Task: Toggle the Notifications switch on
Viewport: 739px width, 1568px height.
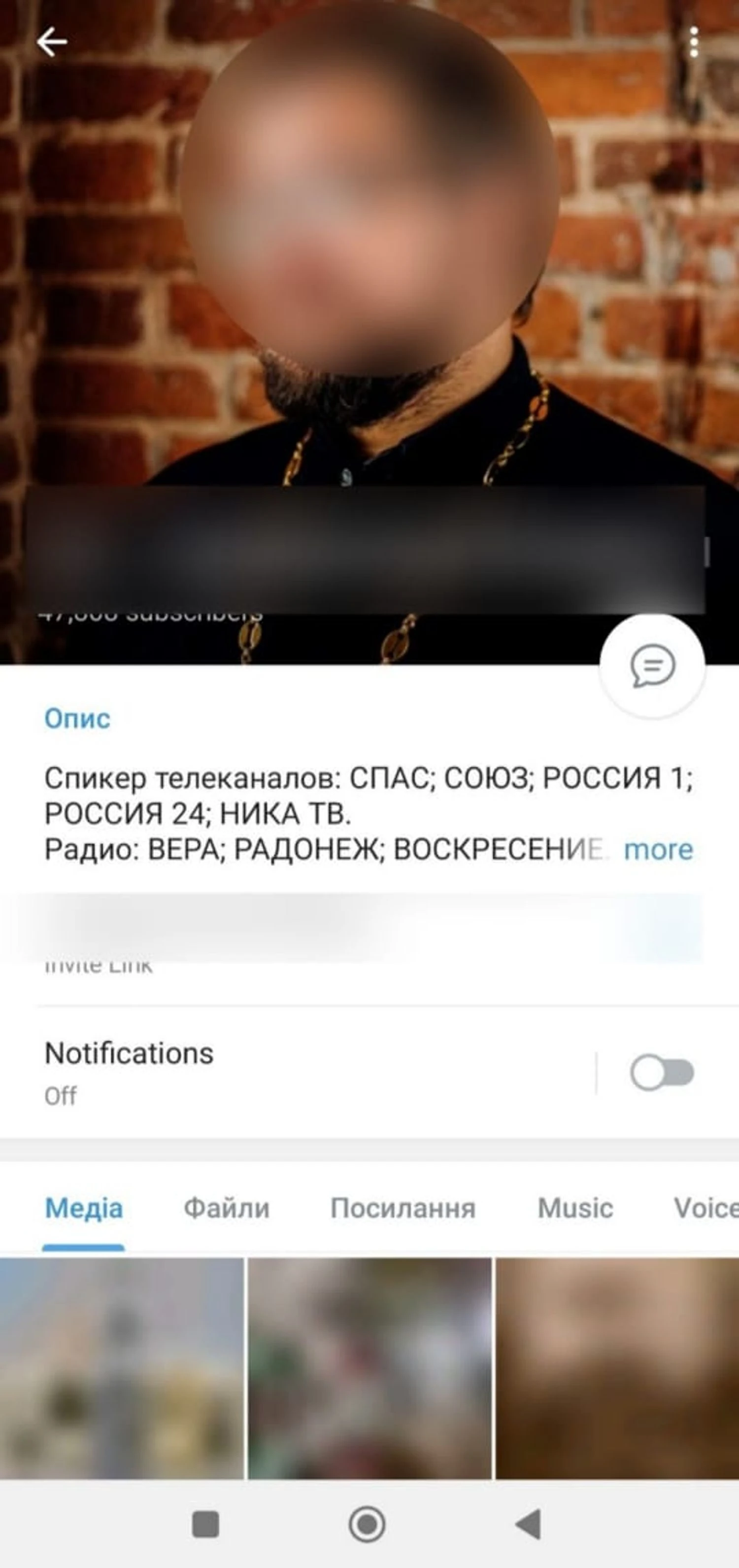Action: pos(662,1073)
